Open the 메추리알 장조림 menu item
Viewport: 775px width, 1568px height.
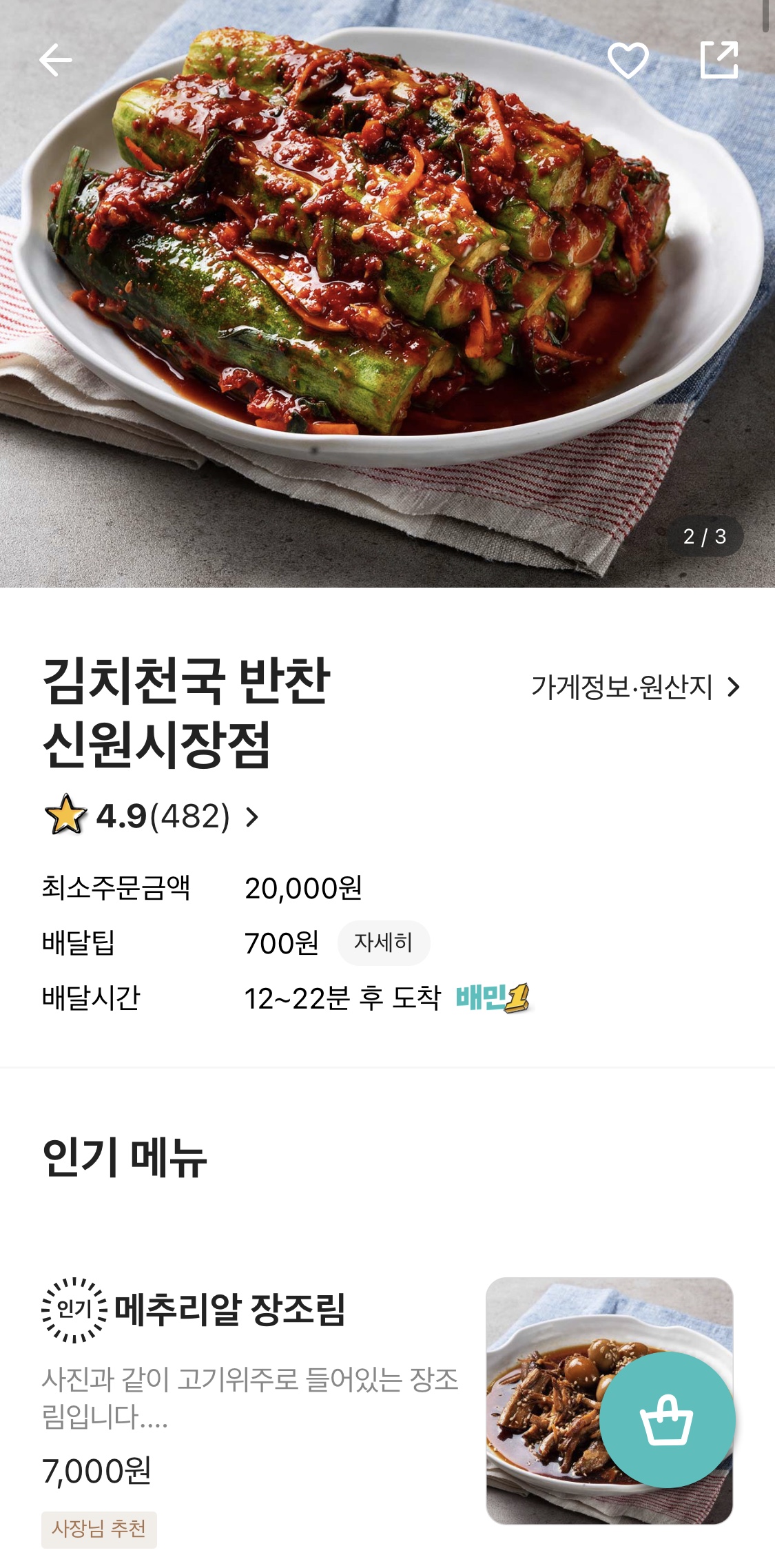tap(387, 1405)
